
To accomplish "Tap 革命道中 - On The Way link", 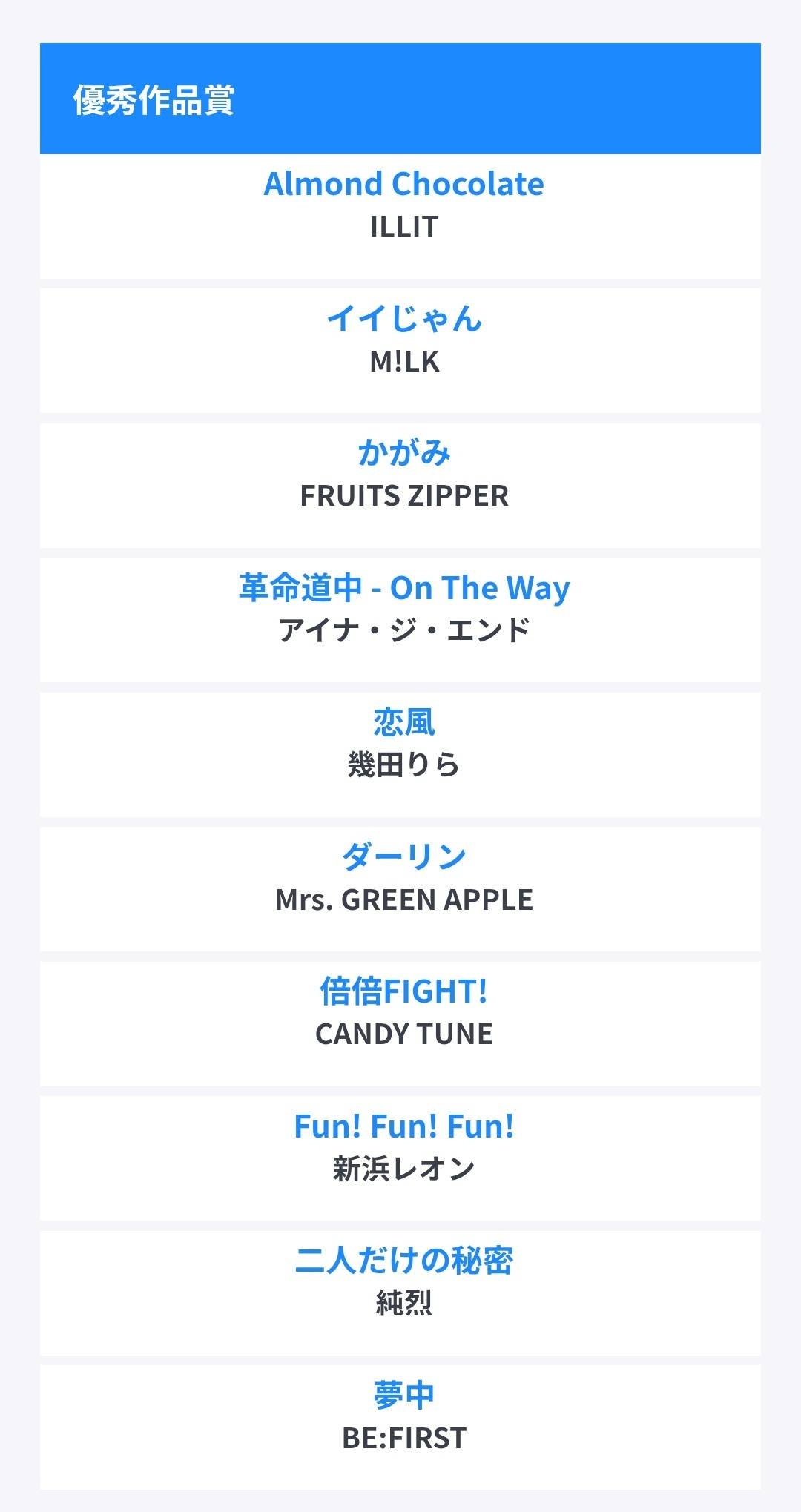I will (x=403, y=588).
